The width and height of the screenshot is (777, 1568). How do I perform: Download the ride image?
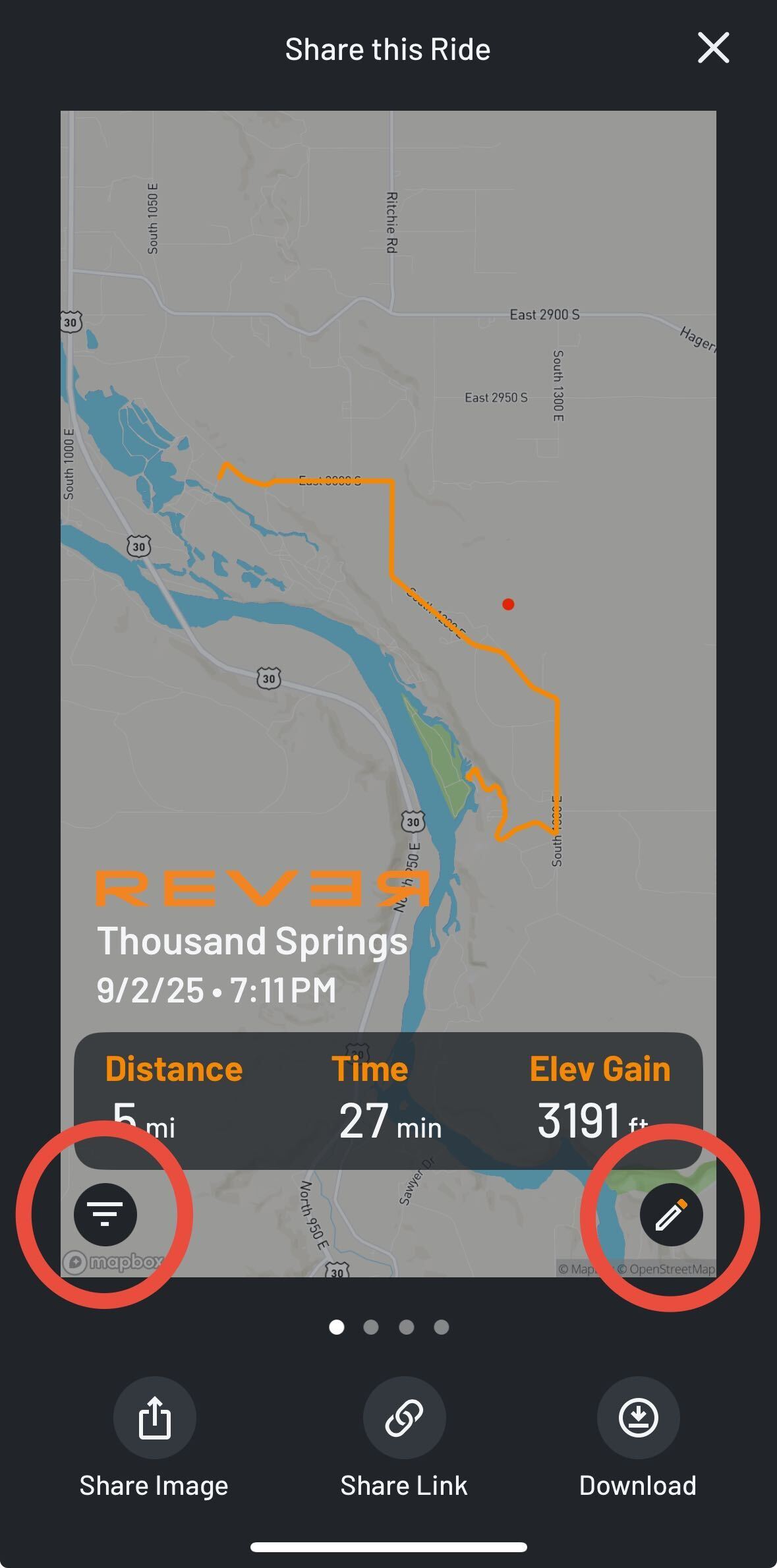pyautogui.click(x=638, y=1418)
